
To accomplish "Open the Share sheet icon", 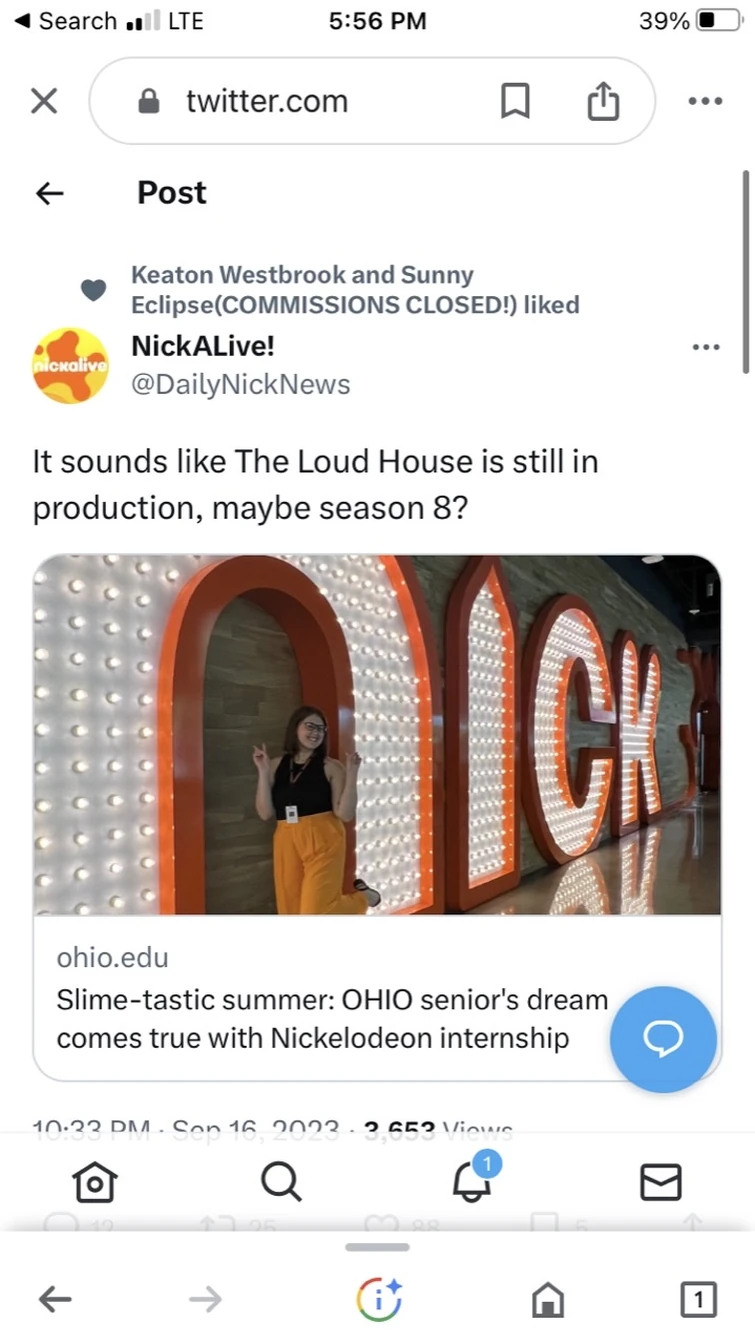I will point(602,100).
